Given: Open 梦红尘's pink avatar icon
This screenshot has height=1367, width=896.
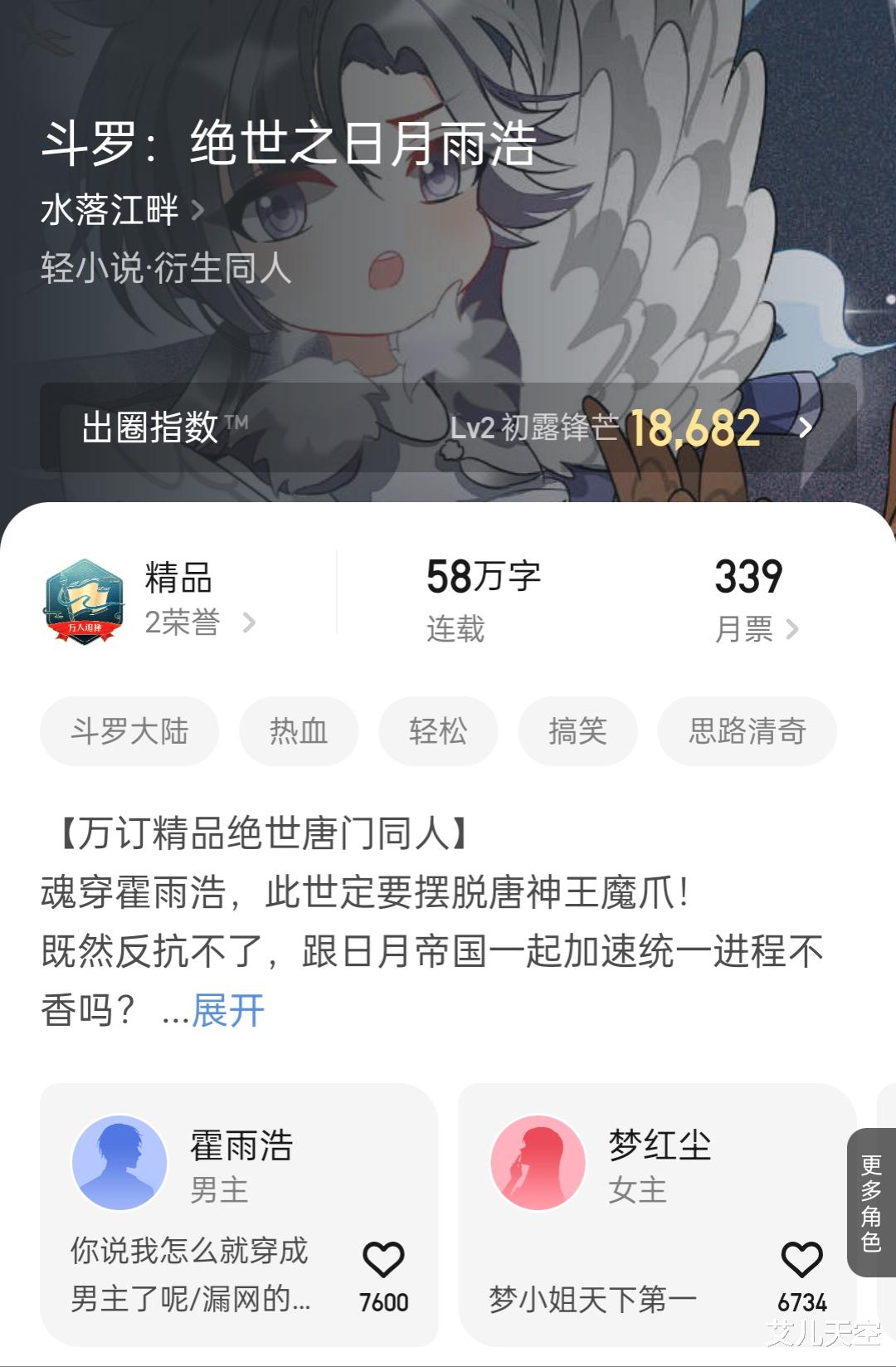Looking at the screenshot, I should pos(538,1162).
